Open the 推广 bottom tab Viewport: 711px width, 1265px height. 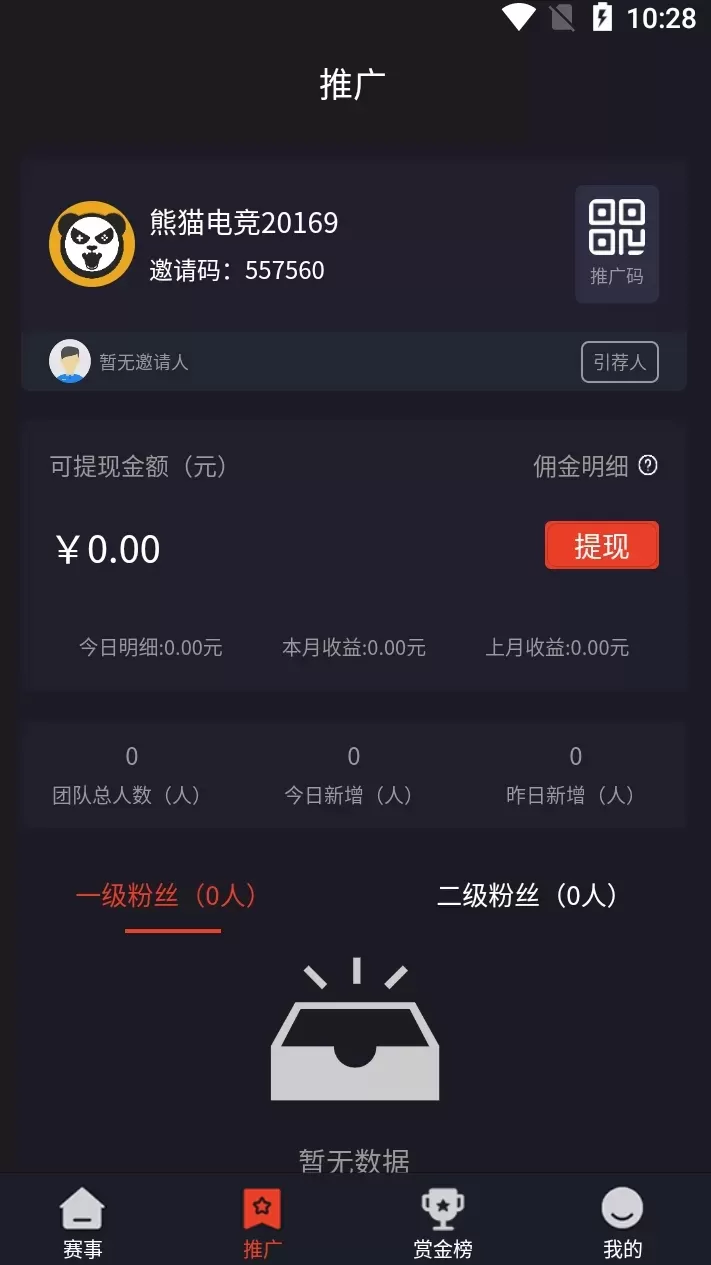tap(262, 1223)
